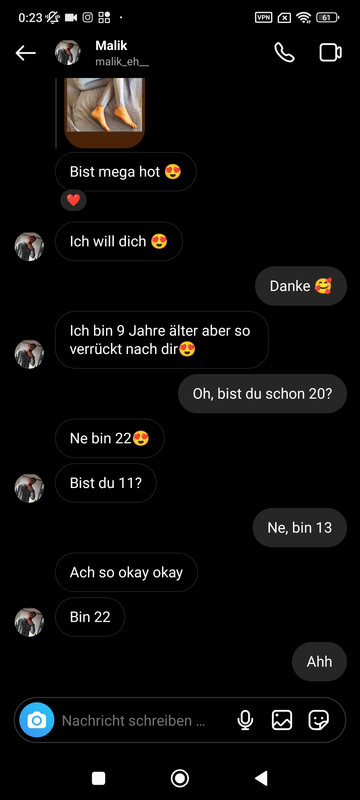
Task: Open the gallery image picker icon
Action: (282, 720)
